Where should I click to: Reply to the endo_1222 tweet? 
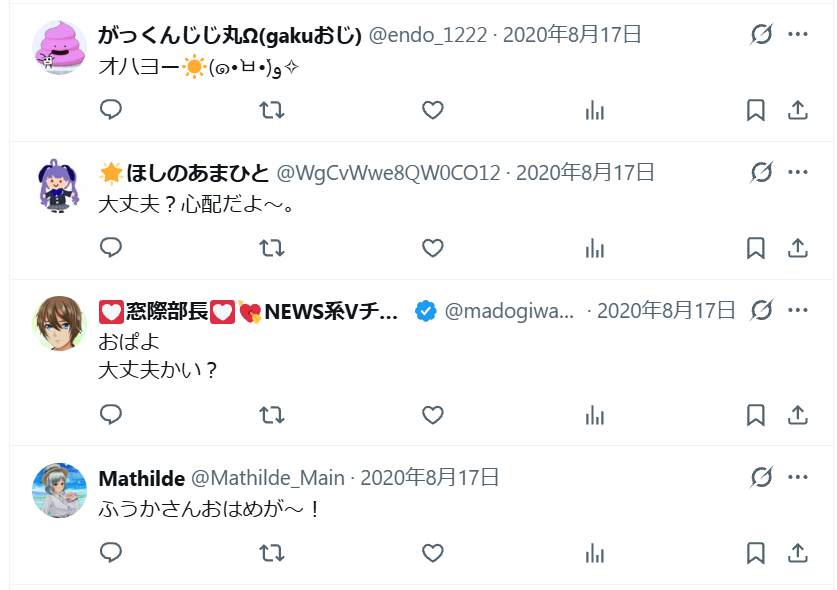111,110
